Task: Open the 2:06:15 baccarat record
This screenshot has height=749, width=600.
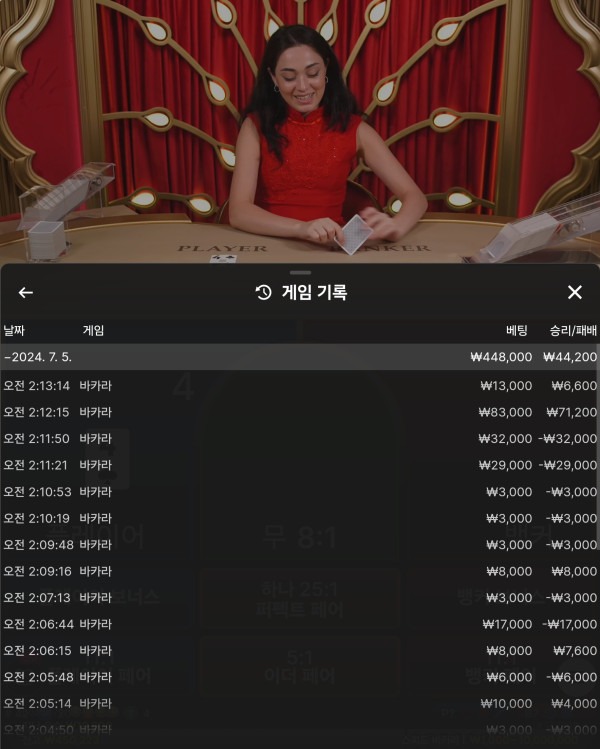Action: point(300,651)
